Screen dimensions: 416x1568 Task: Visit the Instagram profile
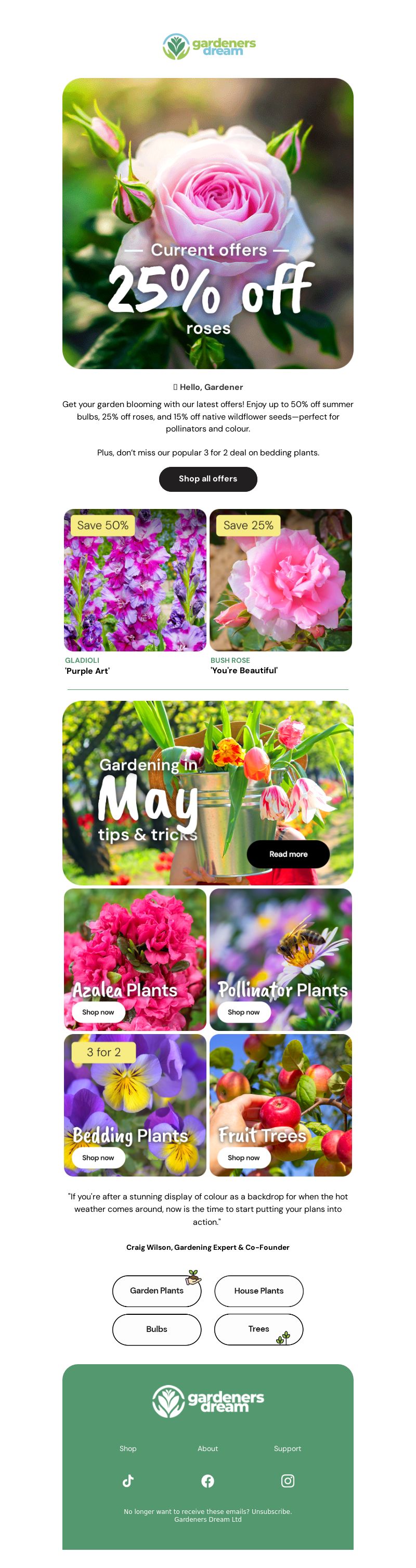[x=288, y=1481]
